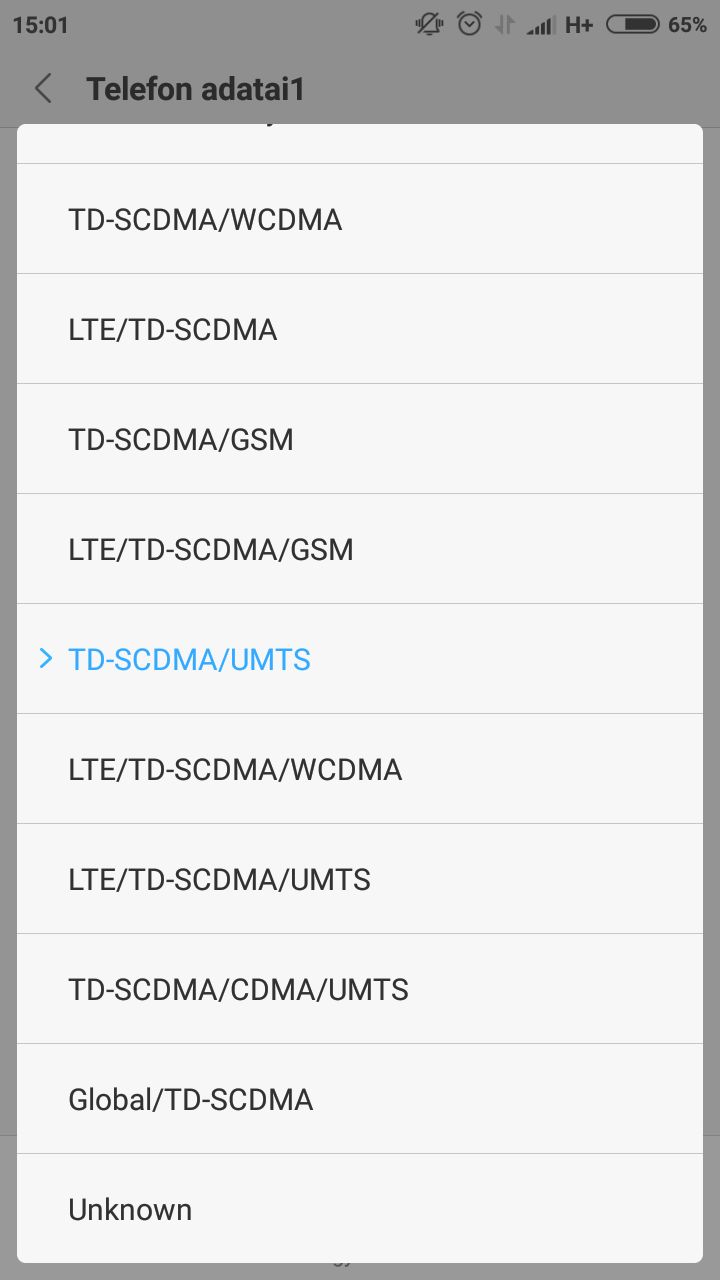This screenshot has height=1280, width=720.
Task: Select the TD-SCDMA/WCDMA network type
Action: click(x=360, y=219)
